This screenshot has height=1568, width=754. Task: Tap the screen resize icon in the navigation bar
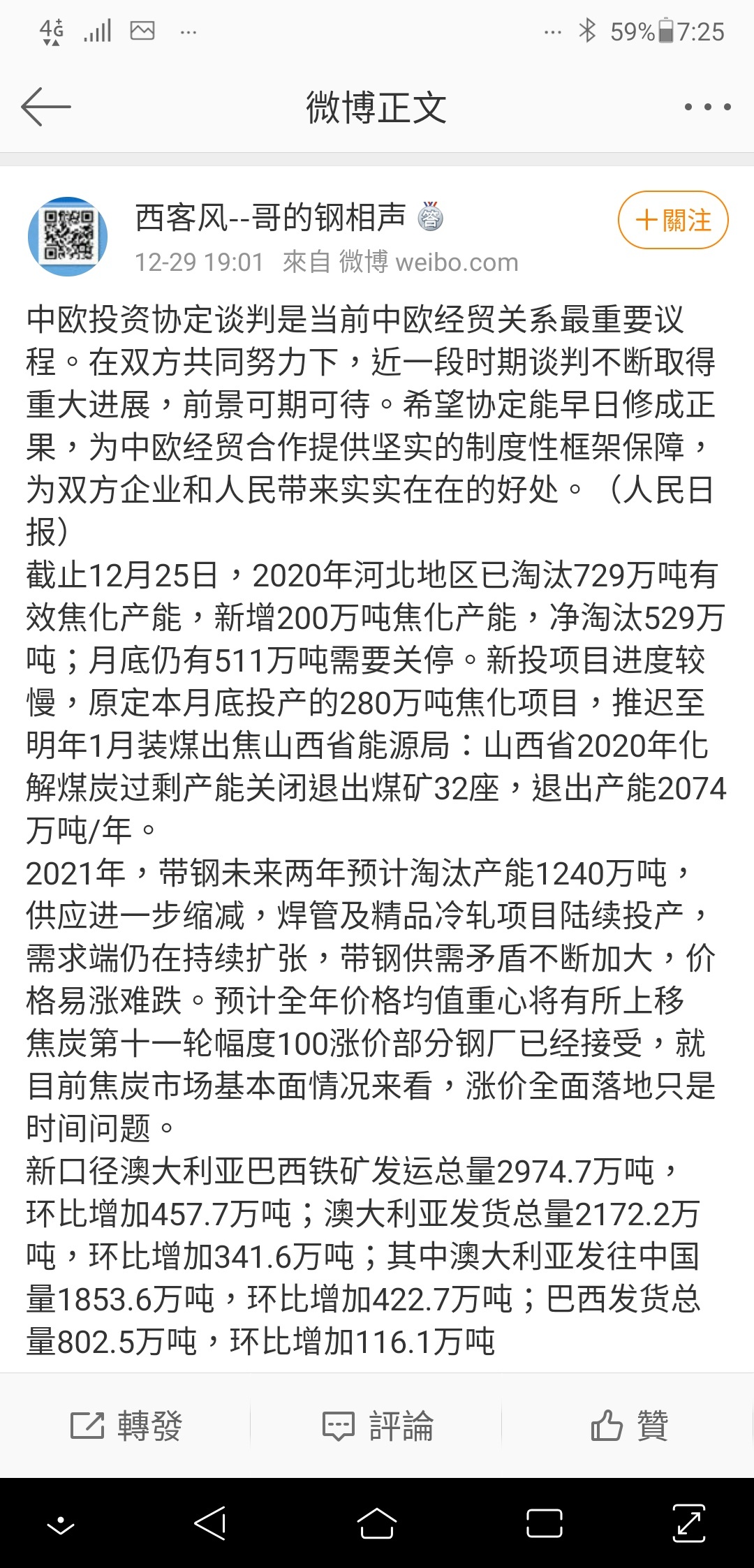(688, 1523)
